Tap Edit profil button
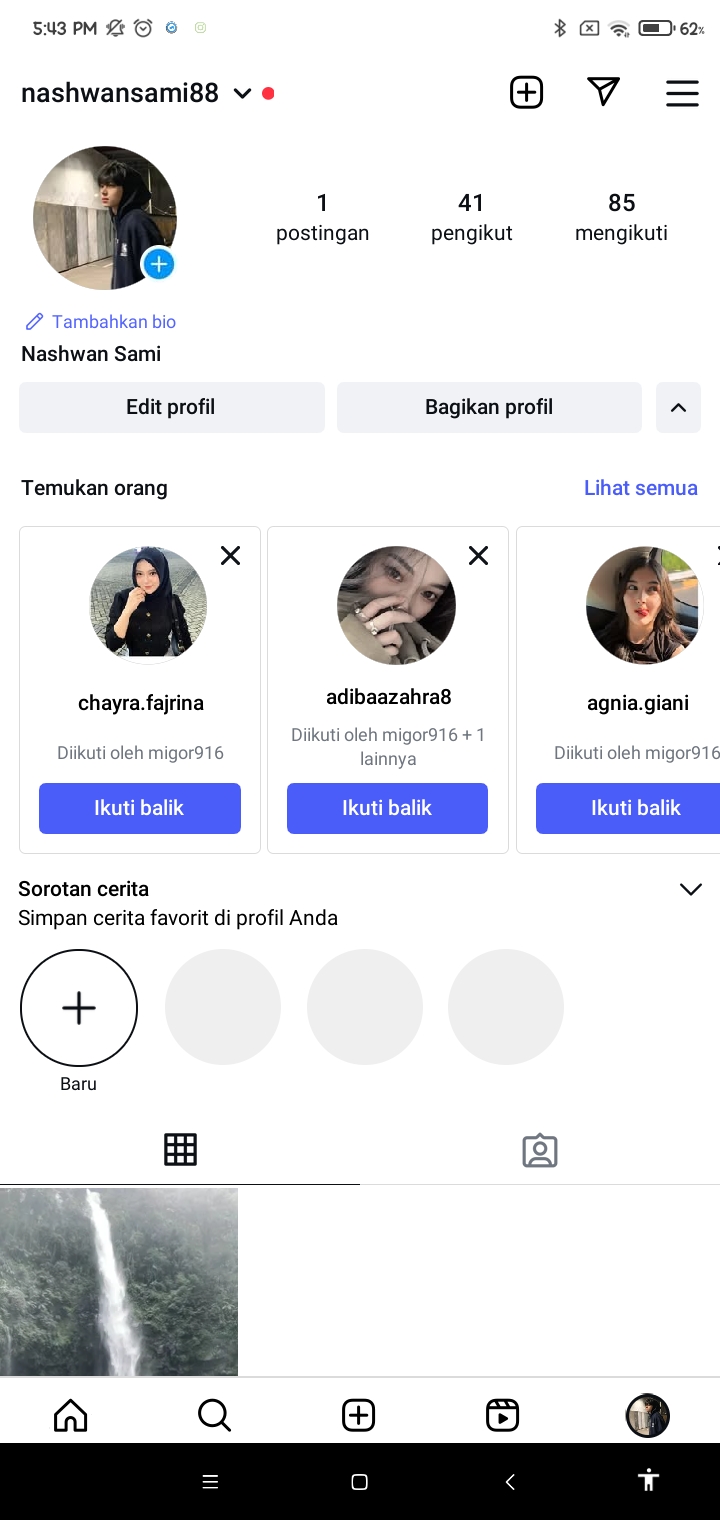720x1520 pixels. [171, 407]
